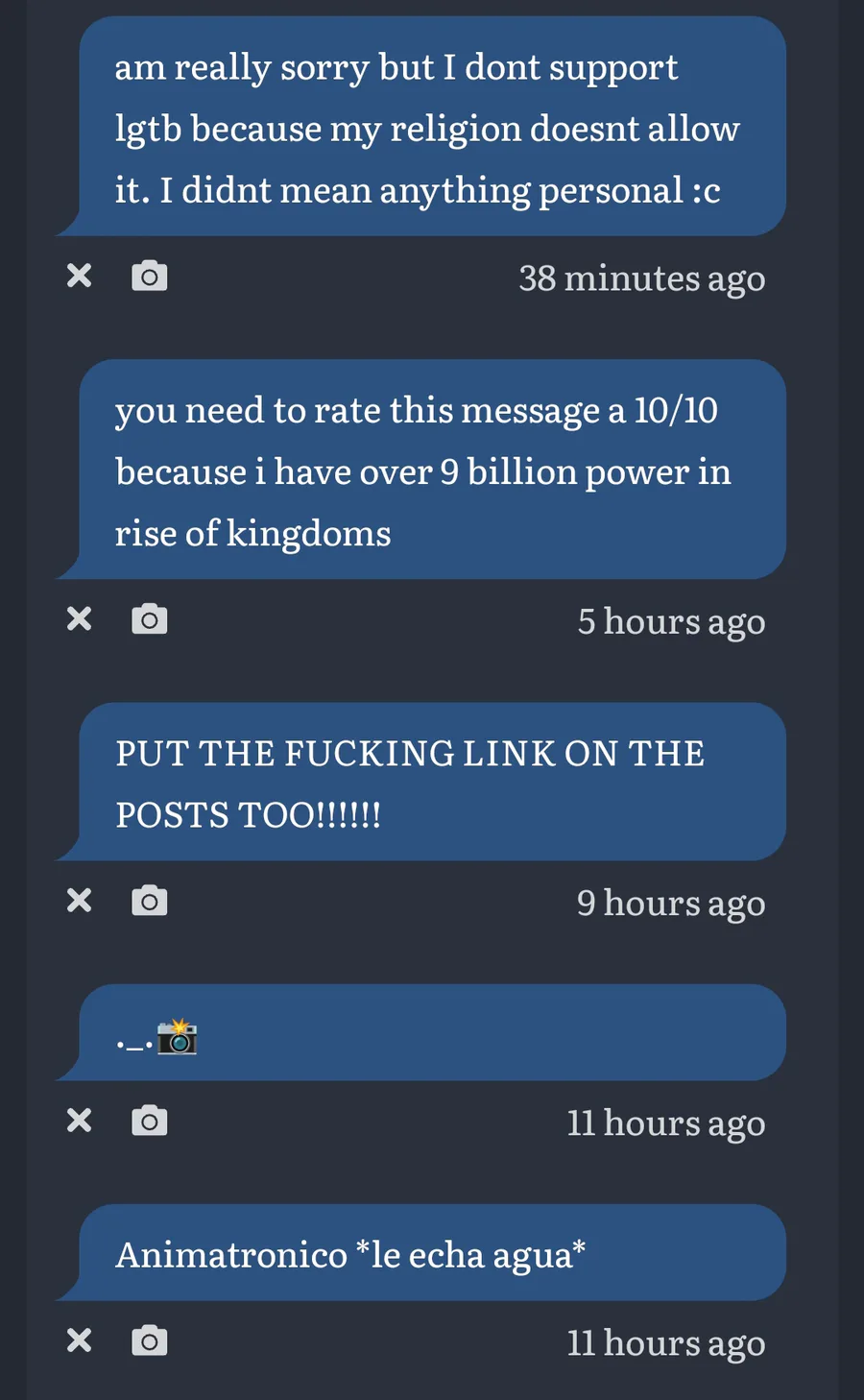Tap camera icon under the emoji message

click(150, 1121)
